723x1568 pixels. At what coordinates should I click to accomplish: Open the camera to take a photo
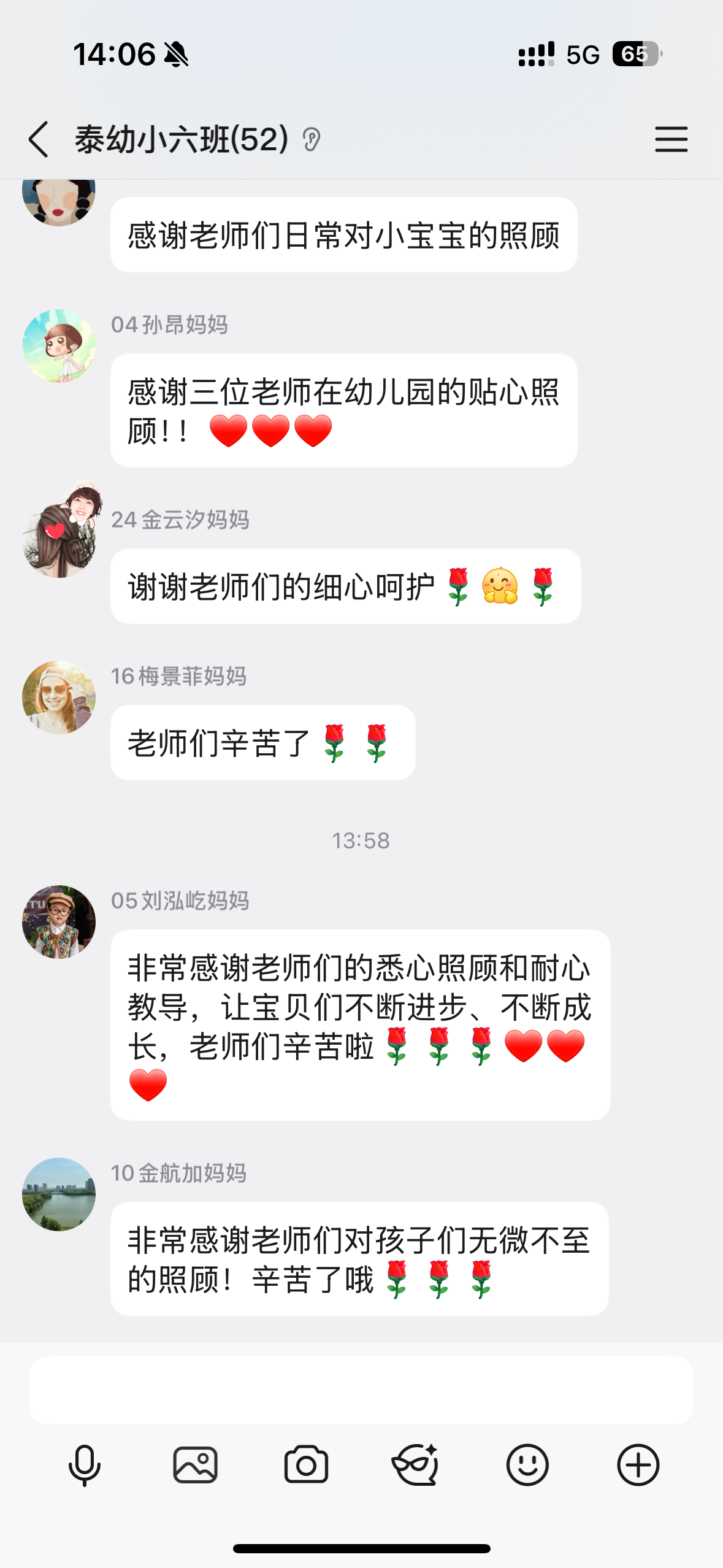click(306, 1465)
